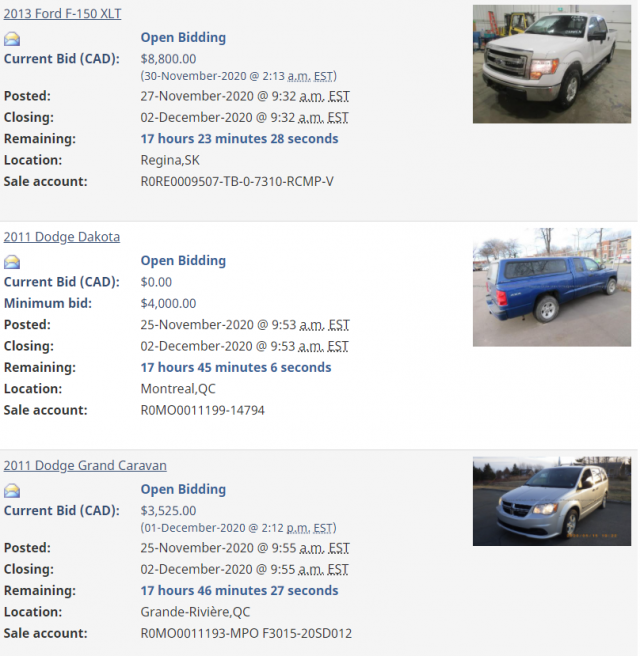
Task: Open the 2013 Ford F-150 XLT listing
Action: (x=62, y=13)
